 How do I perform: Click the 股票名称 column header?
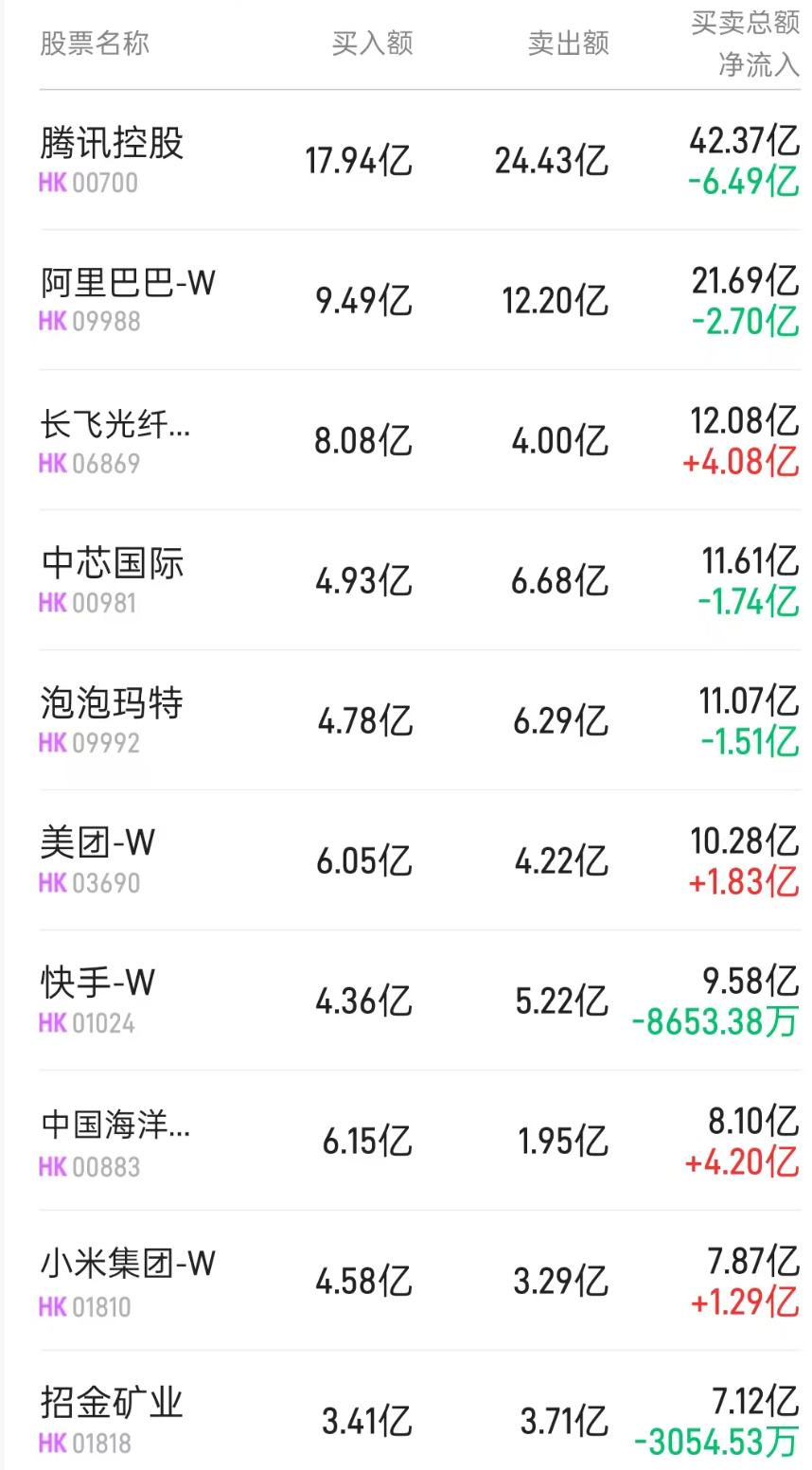click(x=94, y=42)
